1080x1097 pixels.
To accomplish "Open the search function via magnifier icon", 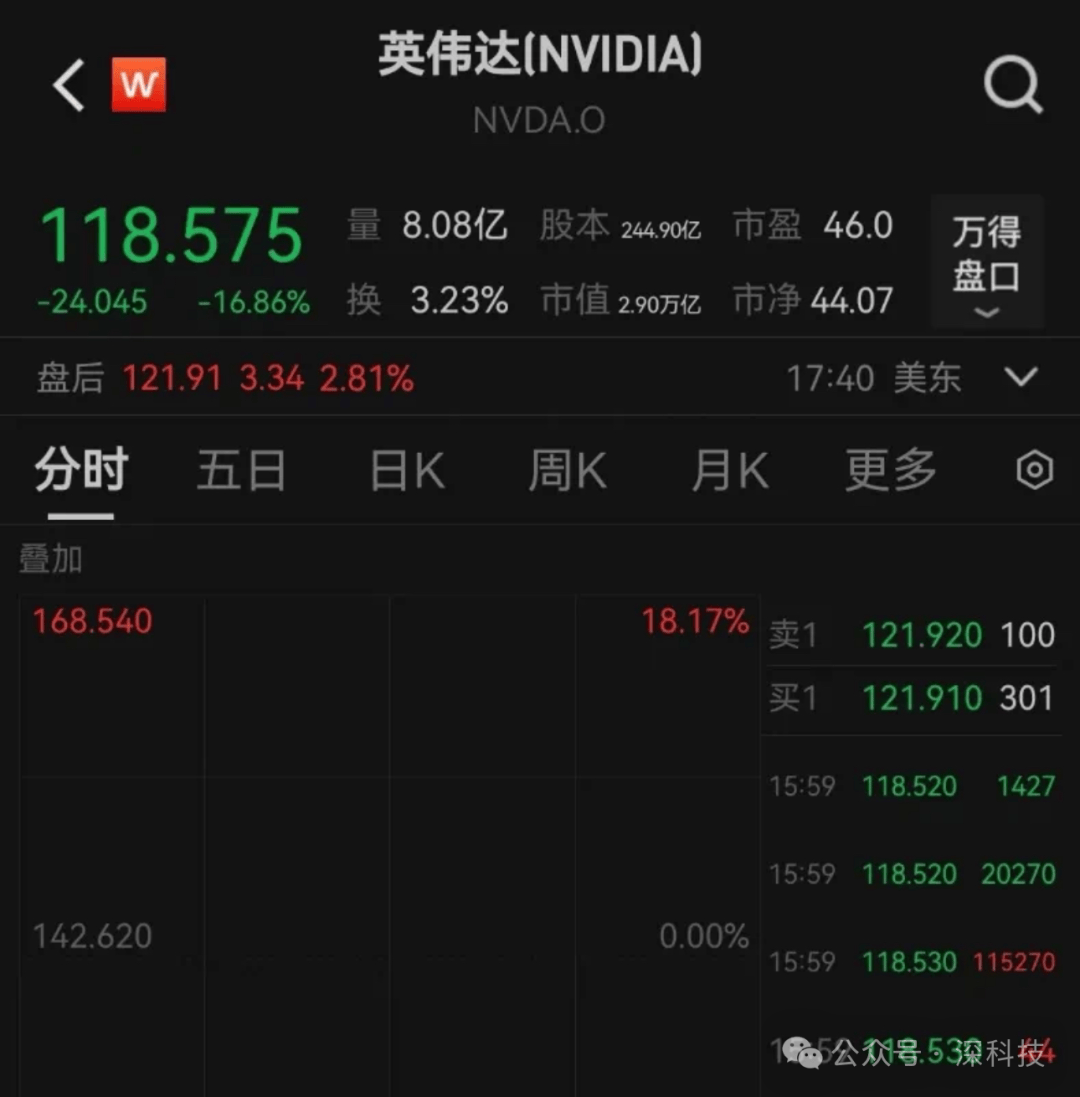I will pyautogui.click(x=1013, y=85).
